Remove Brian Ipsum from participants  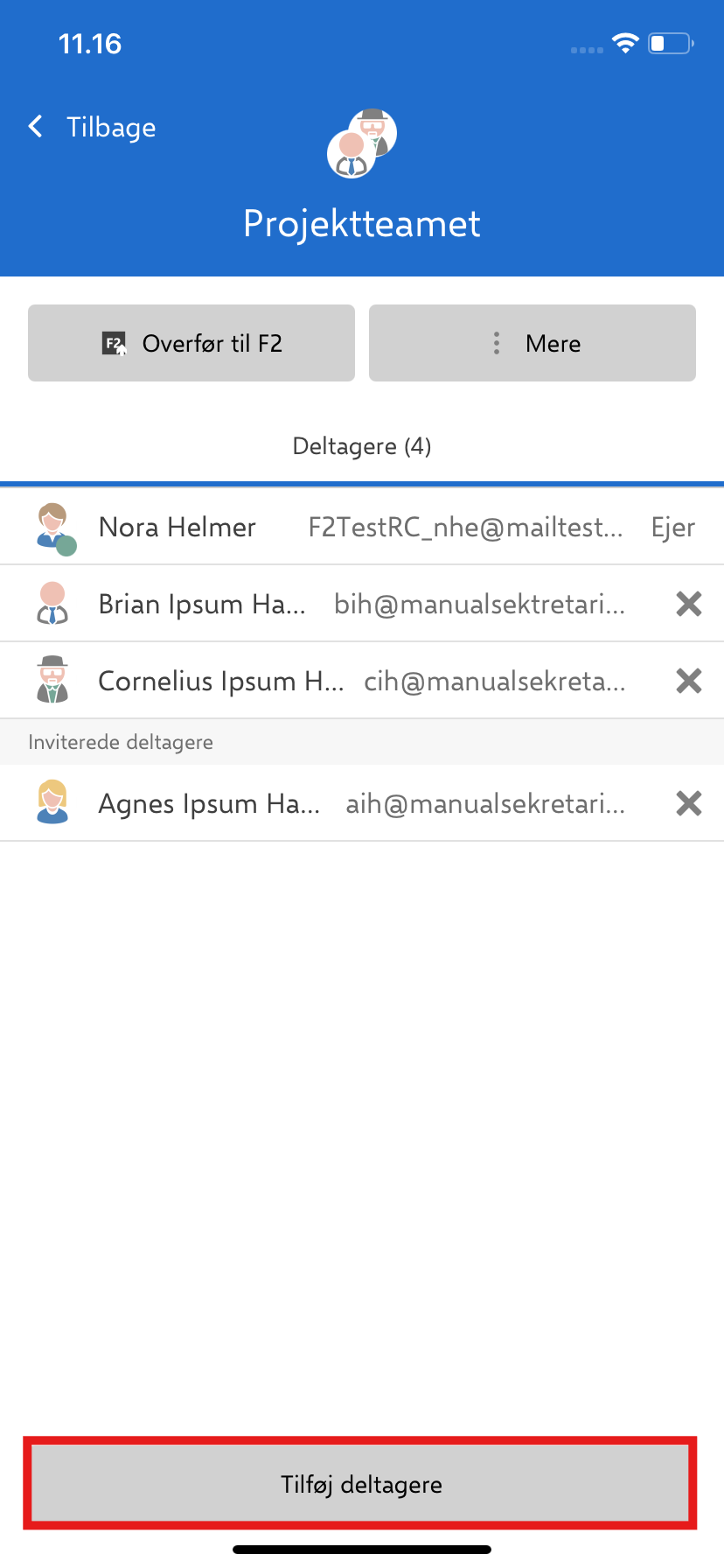pos(689,604)
